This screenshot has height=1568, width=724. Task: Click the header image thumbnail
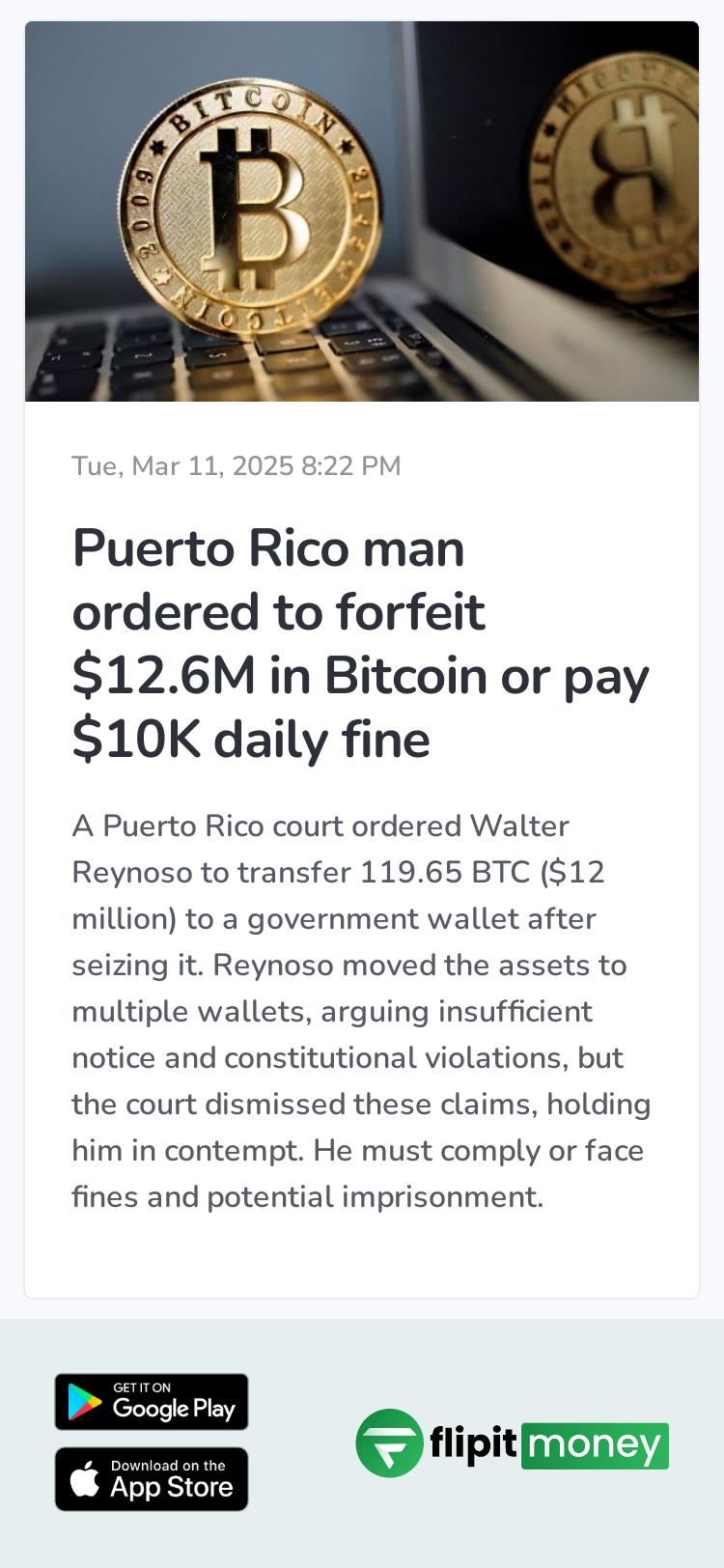362,210
